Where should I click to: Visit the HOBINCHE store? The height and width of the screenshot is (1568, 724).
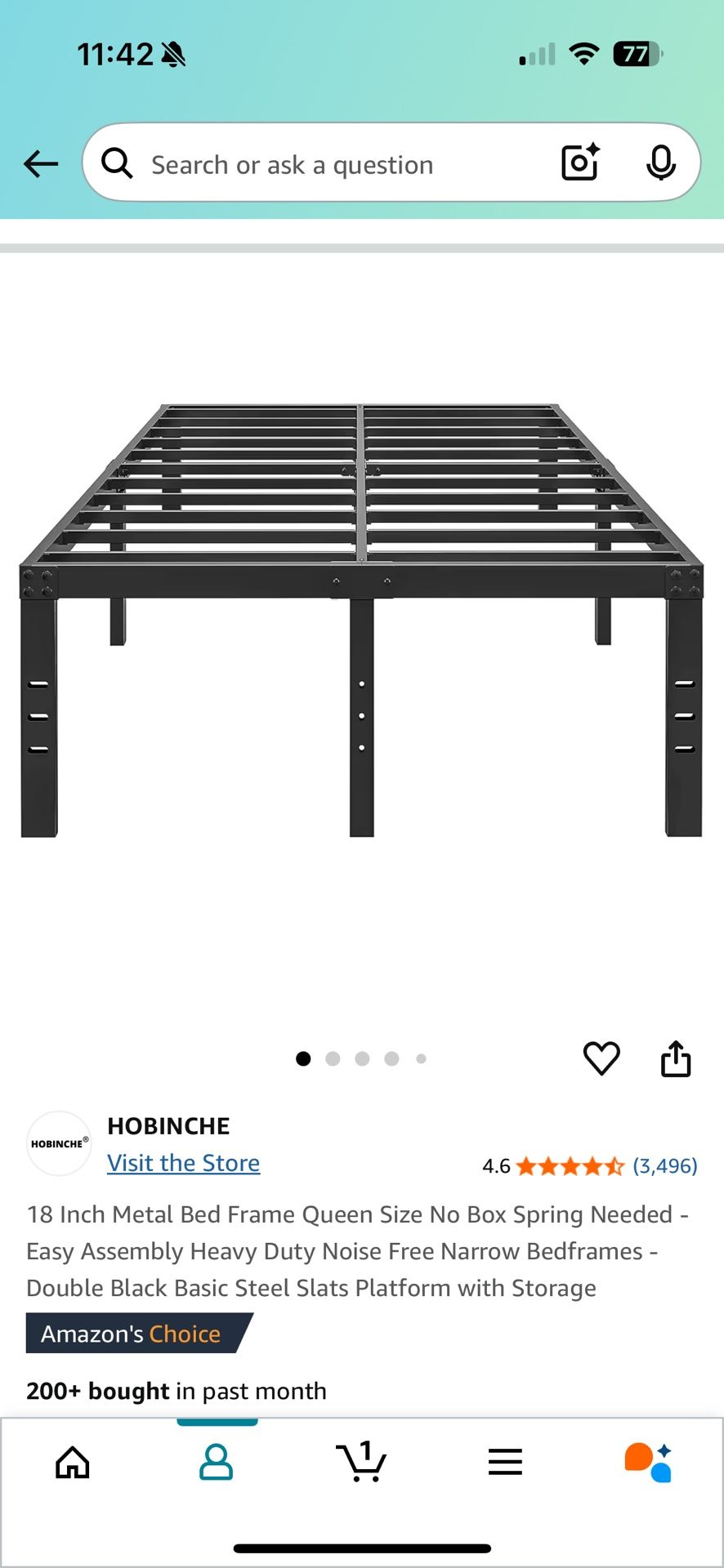[183, 1163]
